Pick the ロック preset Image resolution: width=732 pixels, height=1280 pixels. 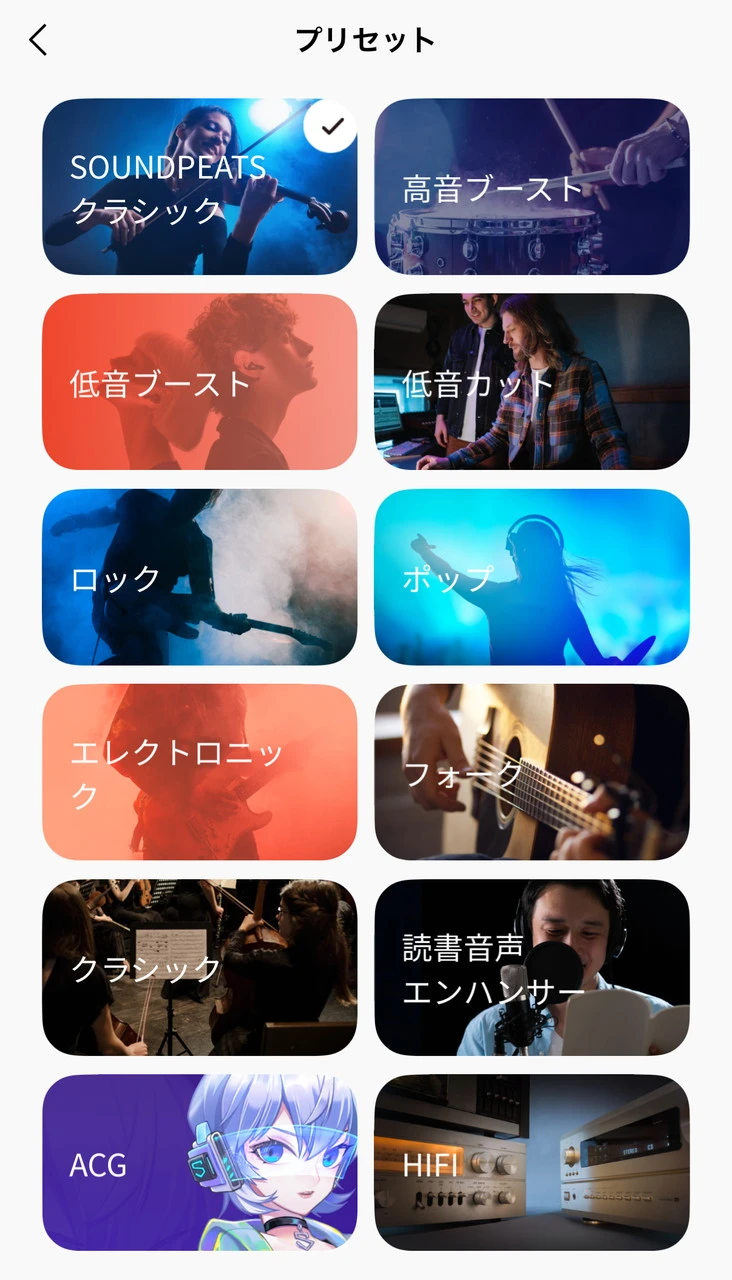[x=199, y=577]
